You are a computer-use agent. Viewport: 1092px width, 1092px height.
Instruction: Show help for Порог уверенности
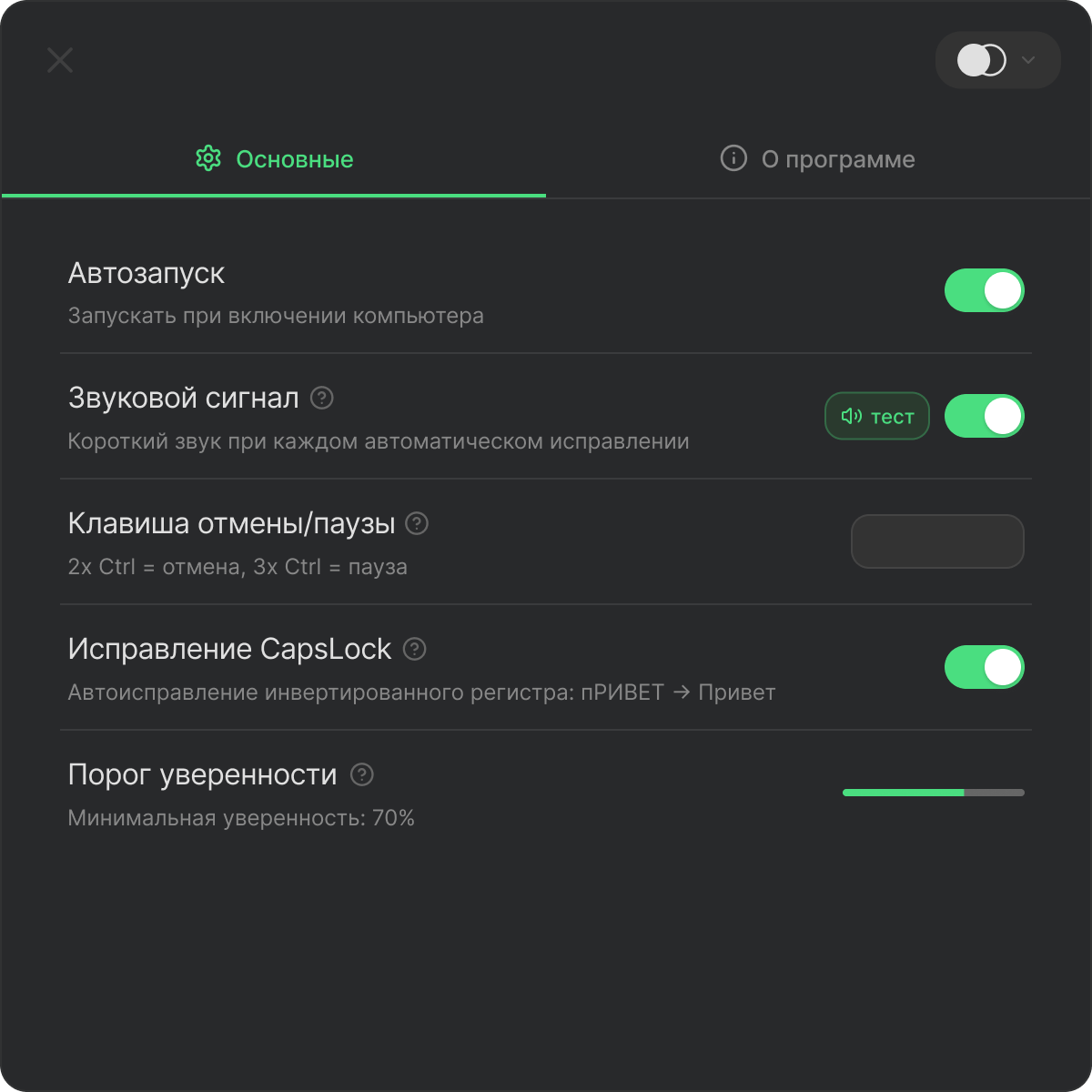point(362,774)
